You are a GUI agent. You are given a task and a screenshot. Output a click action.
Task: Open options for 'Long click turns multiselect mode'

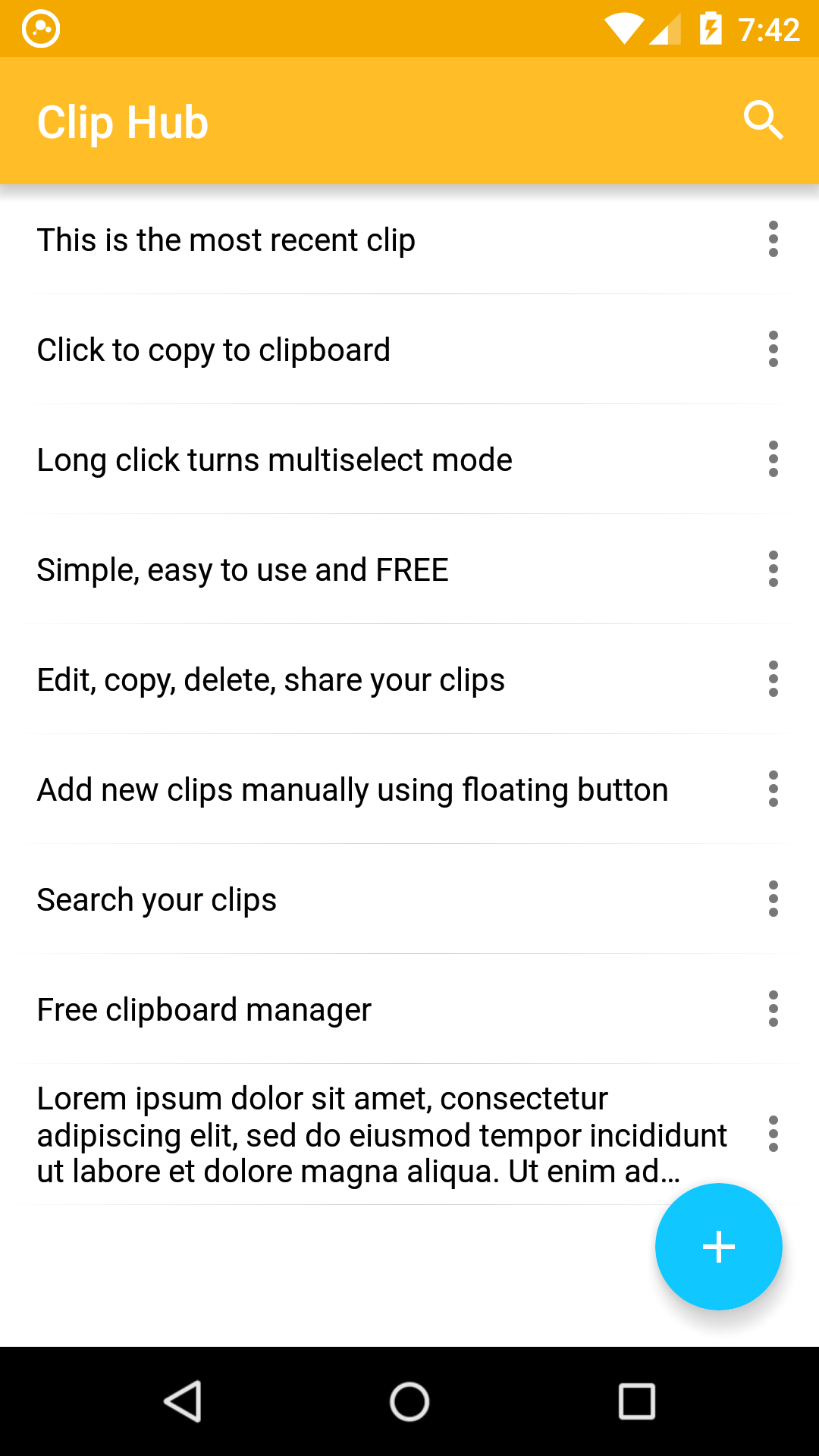[x=773, y=459]
